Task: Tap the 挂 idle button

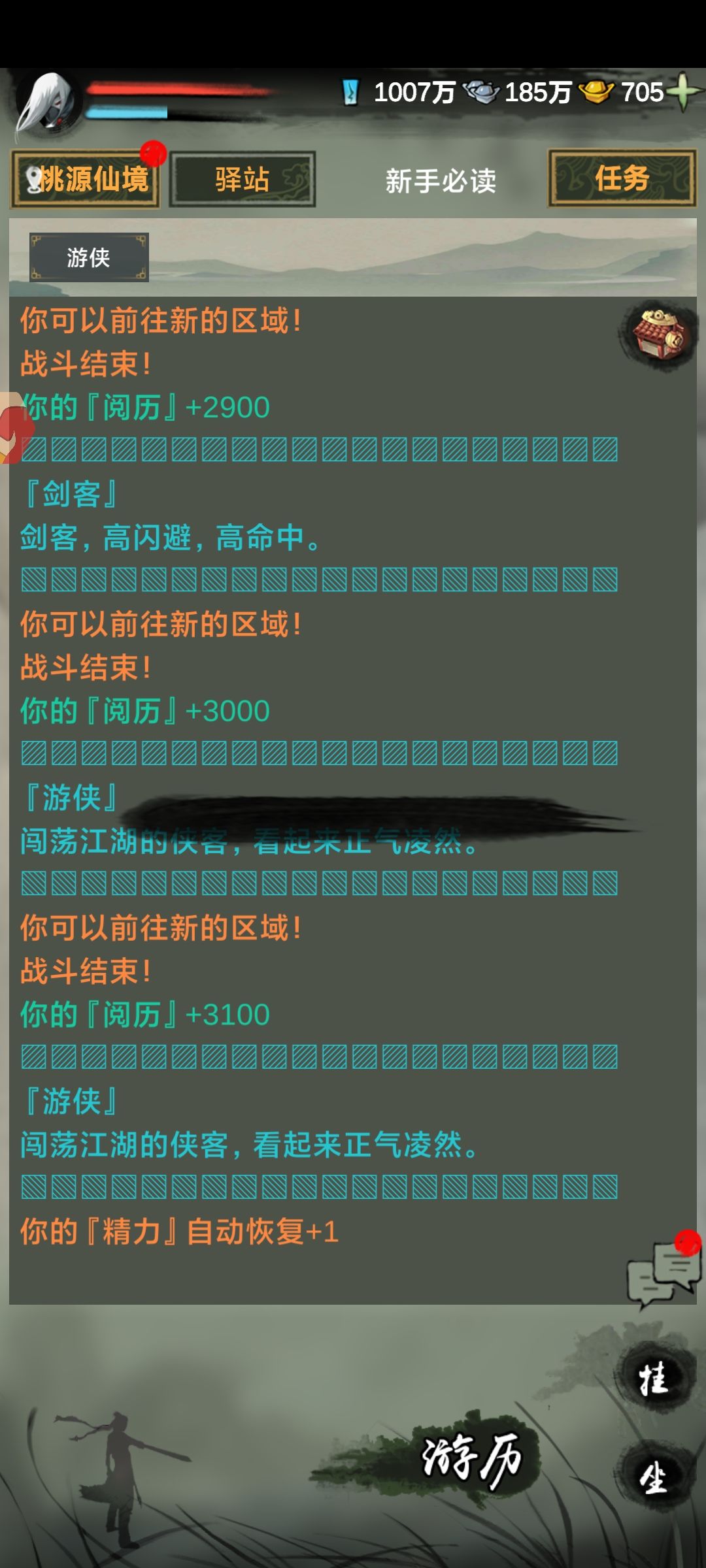Action: [653, 1379]
